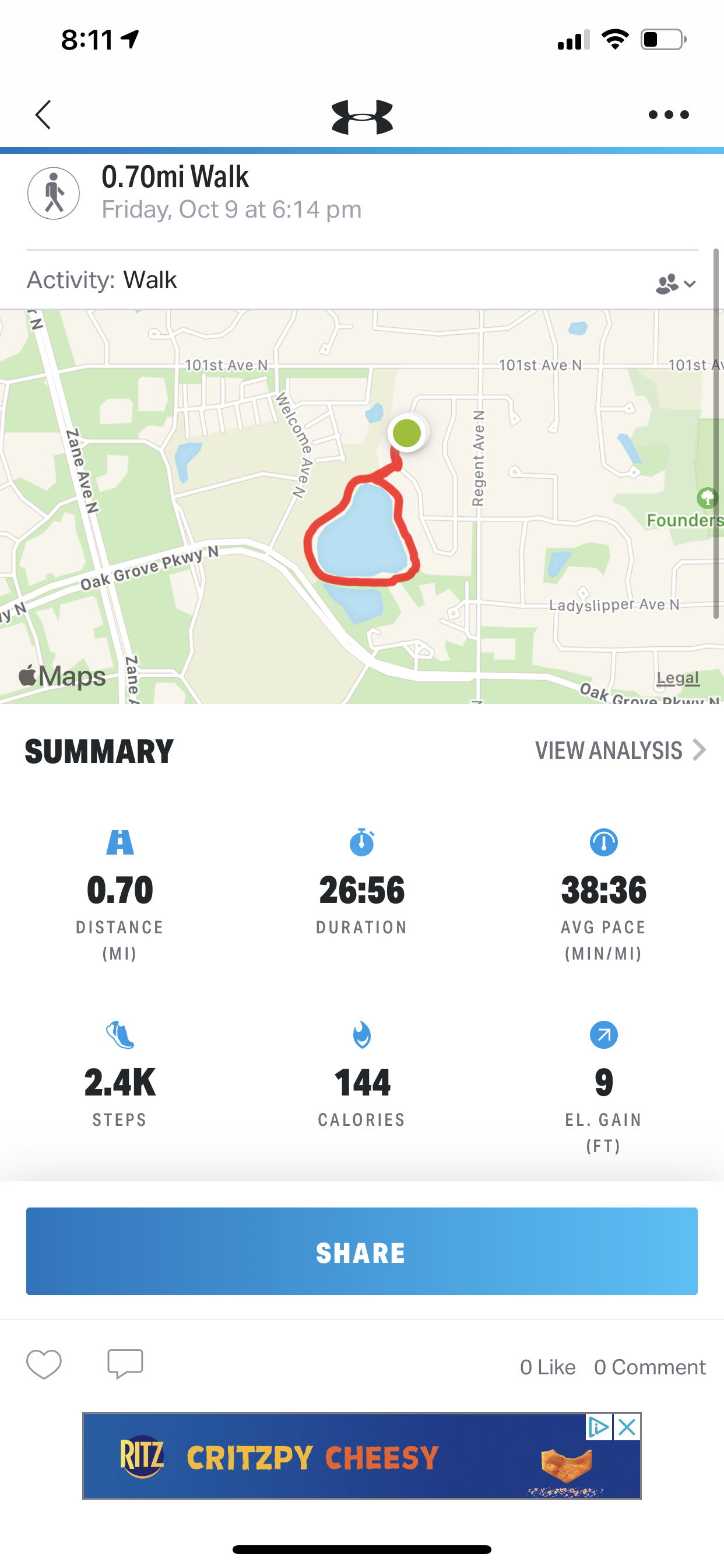This screenshot has height=1568, width=724.
Task: Open the walk route map
Action: pyautogui.click(x=361, y=506)
